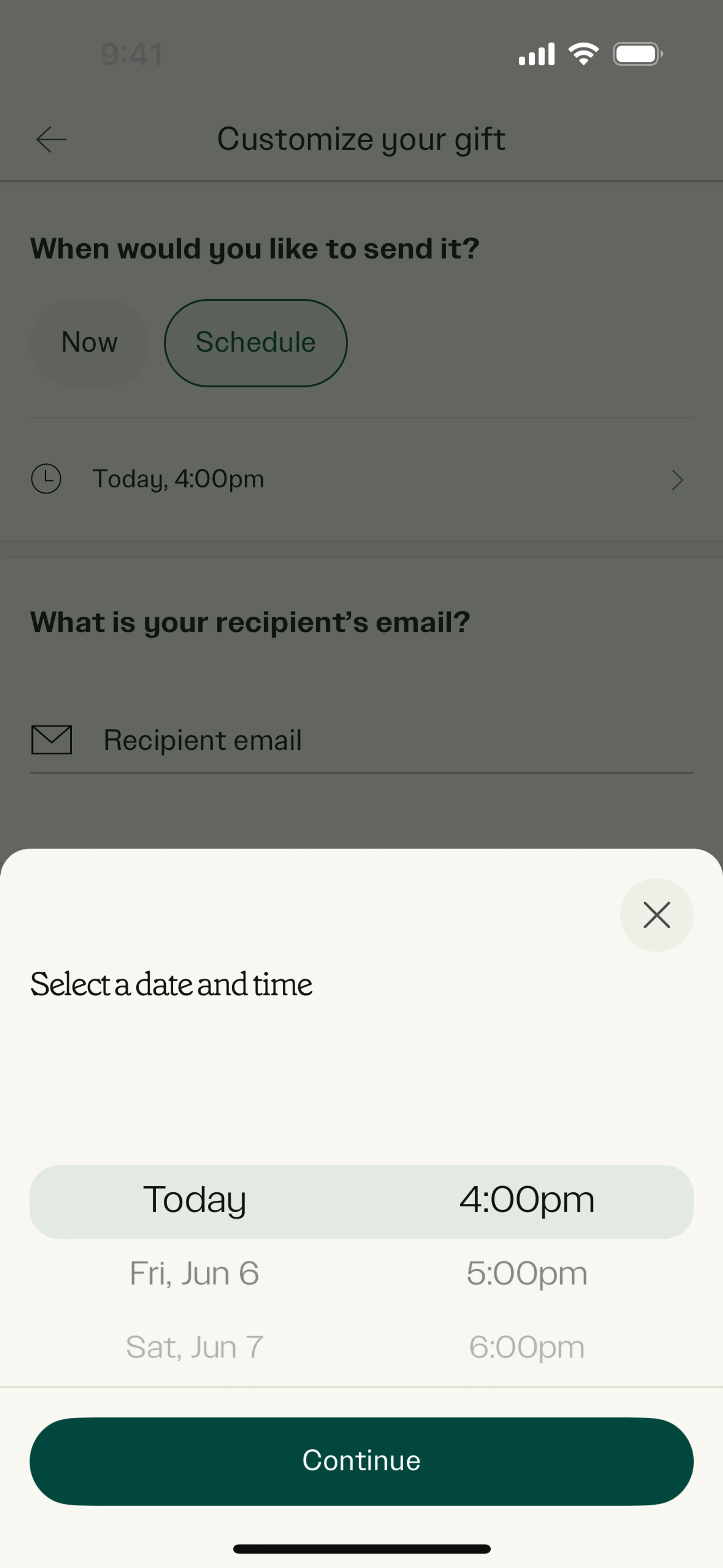723x1568 pixels.
Task: Choose Sat, Jun 7 as the date
Action: 194,1347
